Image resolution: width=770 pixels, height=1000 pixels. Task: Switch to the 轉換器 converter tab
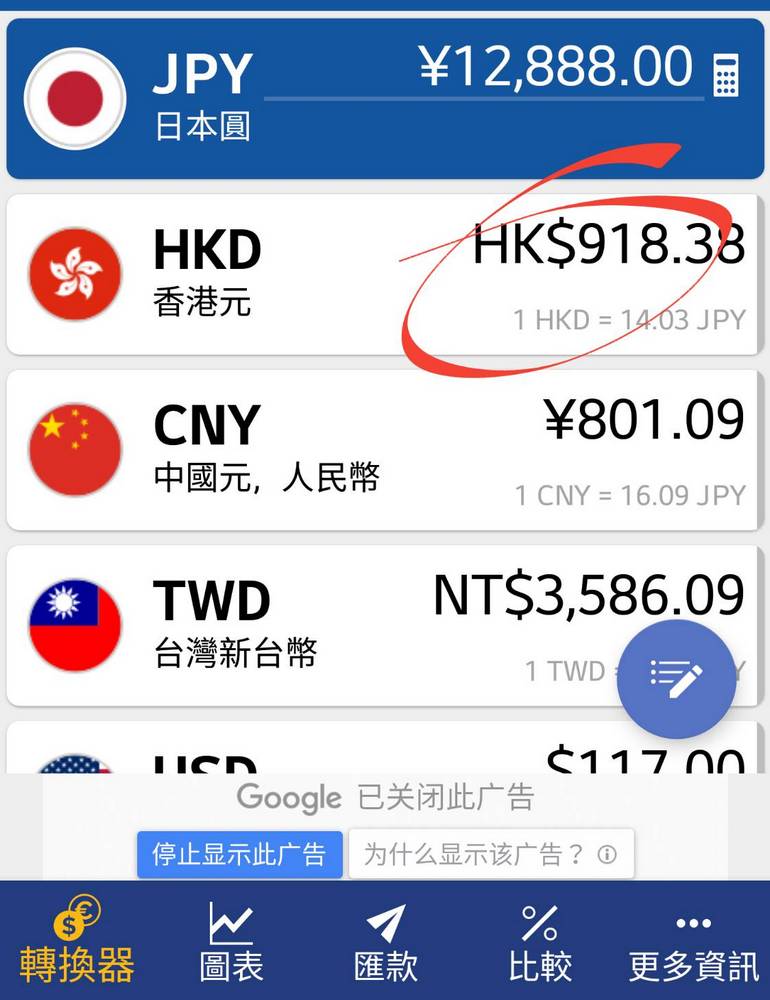[x=77, y=941]
